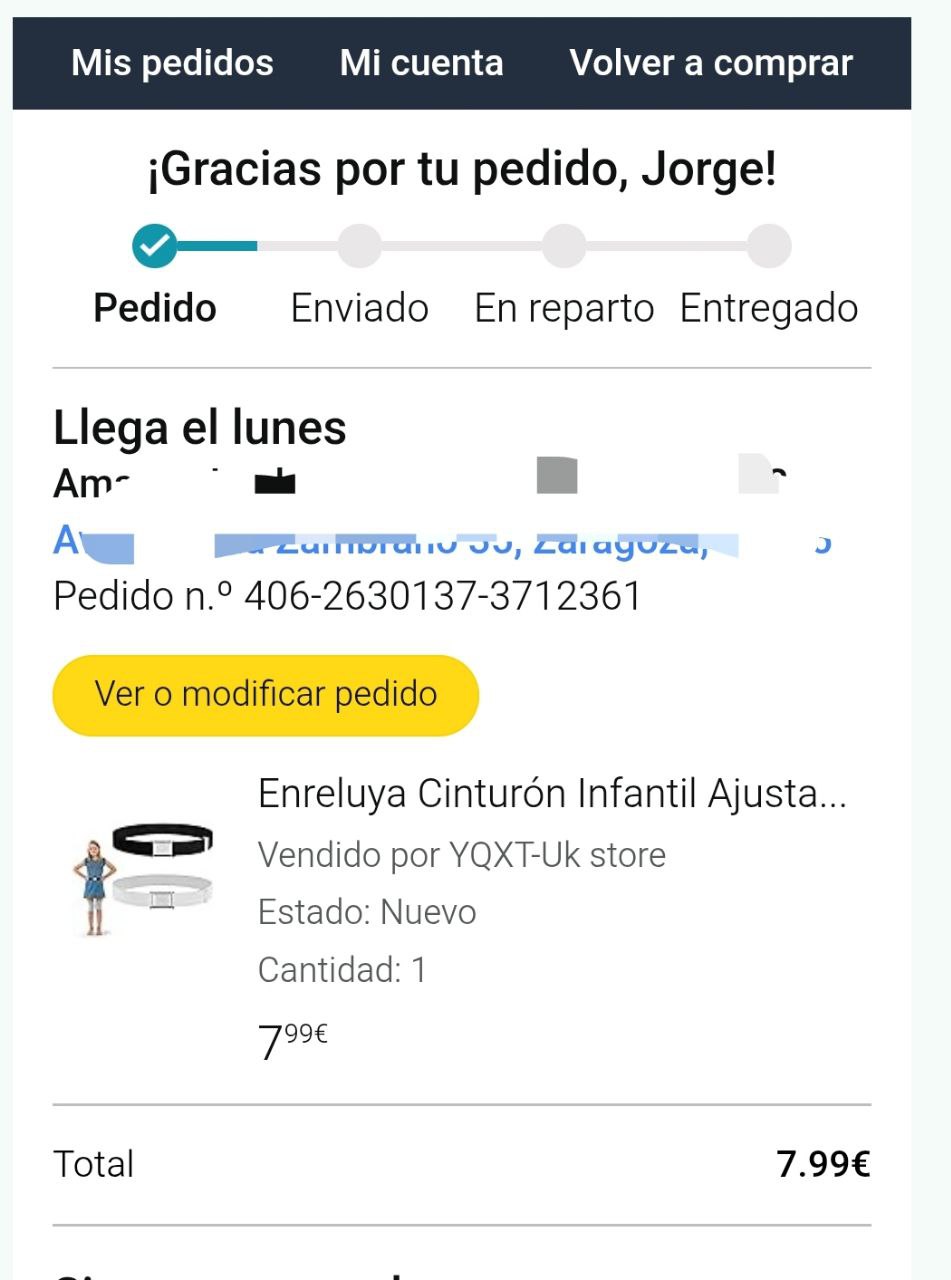Select Volver a comprar
This screenshot has height=1280, width=951.
[711, 63]
